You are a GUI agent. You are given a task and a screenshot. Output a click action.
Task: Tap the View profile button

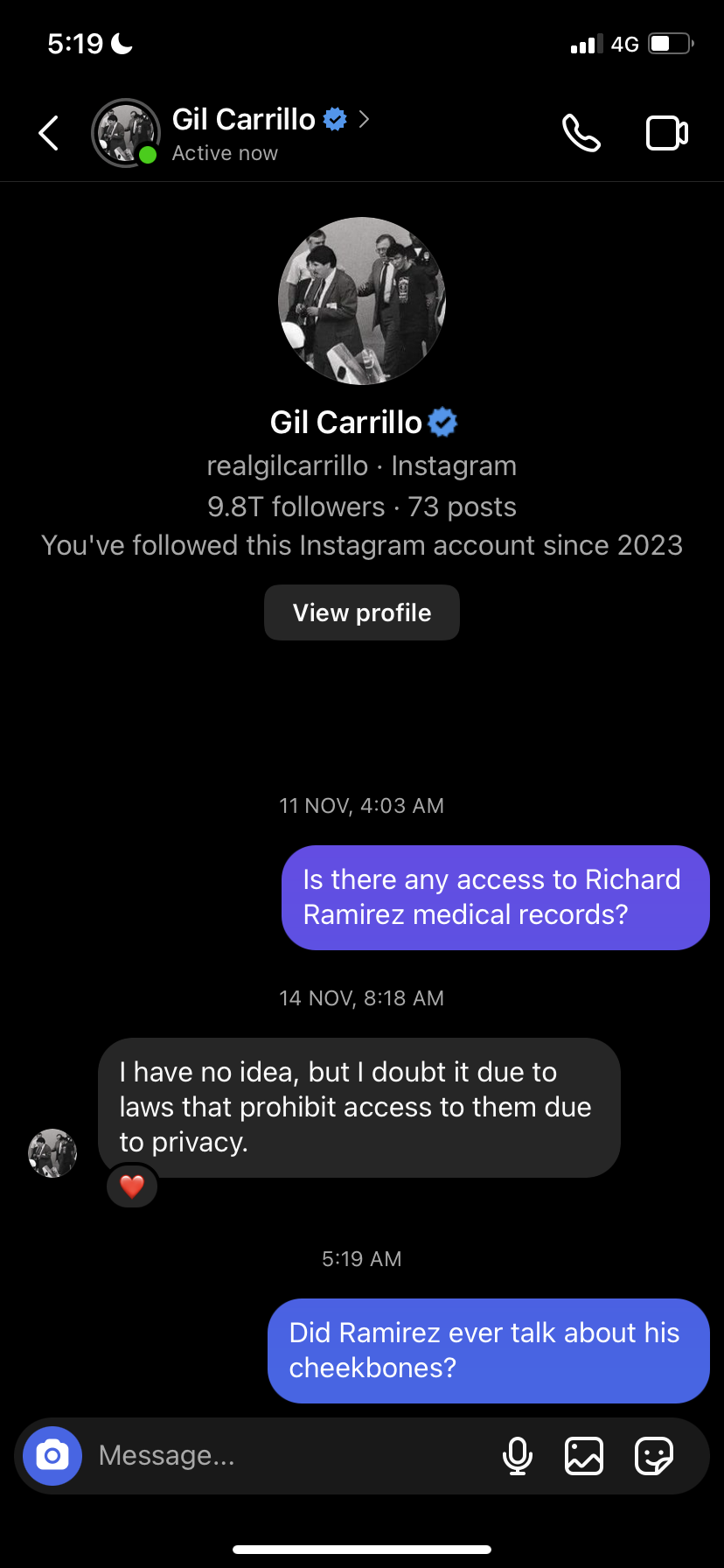[362, 612]
